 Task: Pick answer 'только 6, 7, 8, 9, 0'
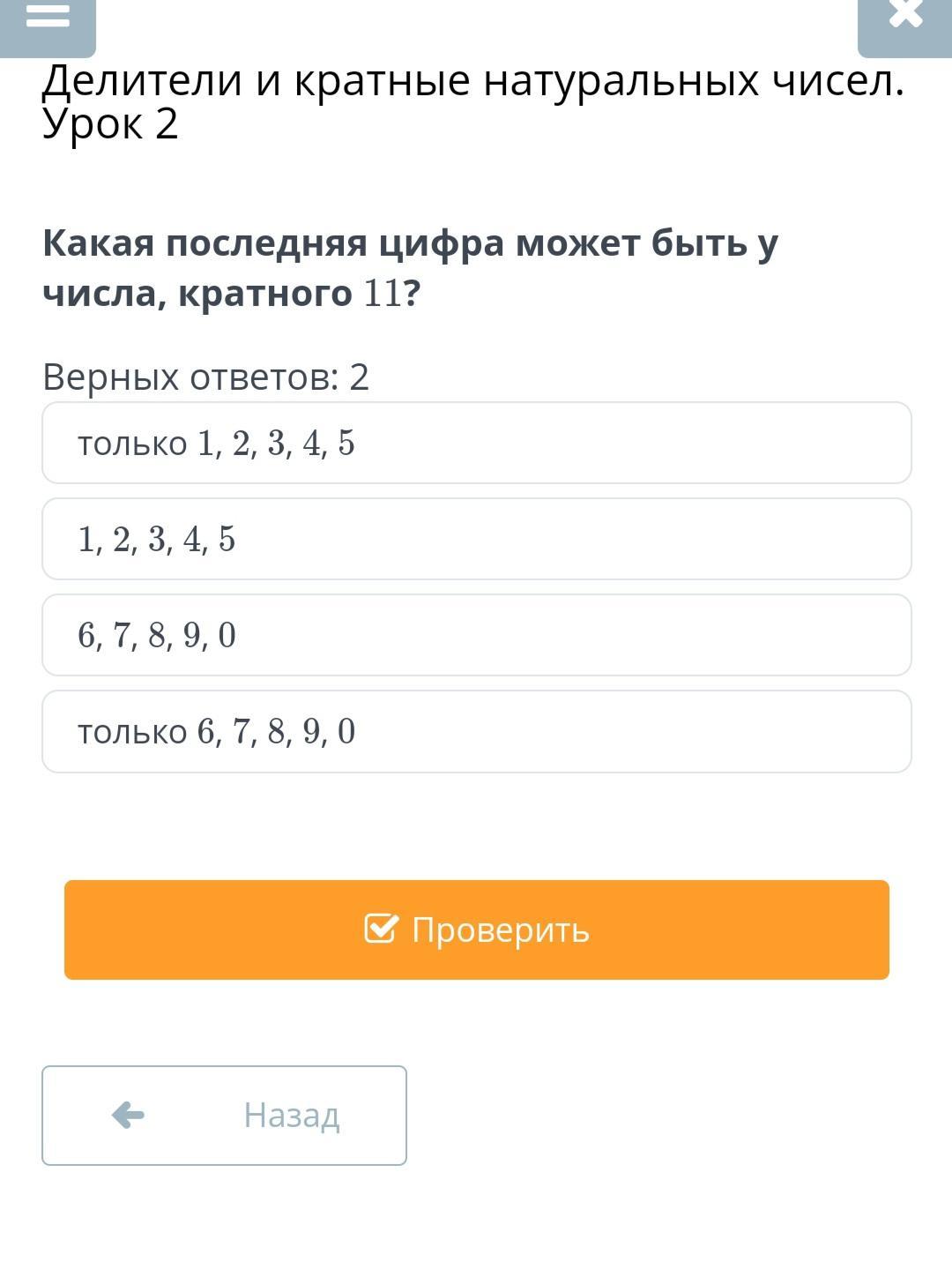pos(476,731)
